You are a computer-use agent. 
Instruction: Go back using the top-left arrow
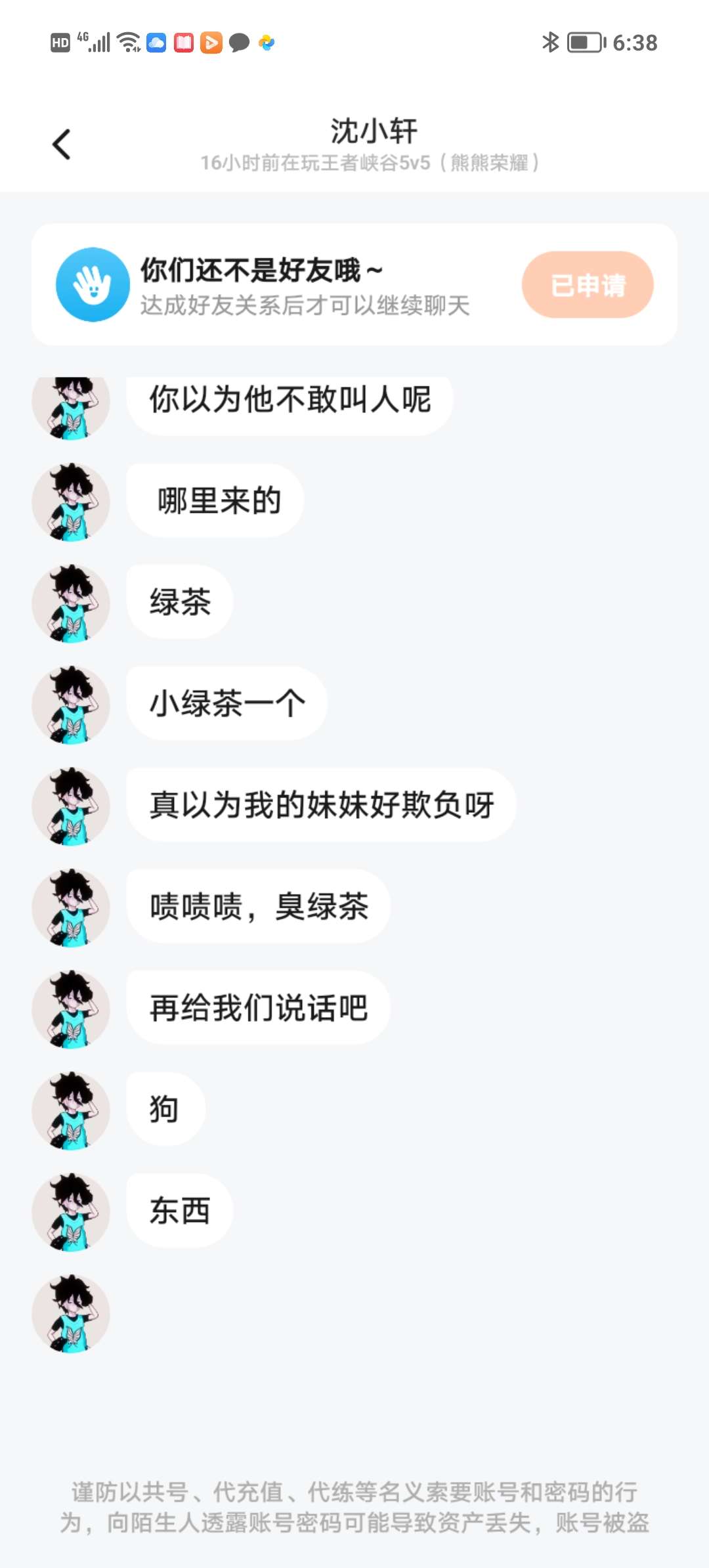(x=62, y=144)
